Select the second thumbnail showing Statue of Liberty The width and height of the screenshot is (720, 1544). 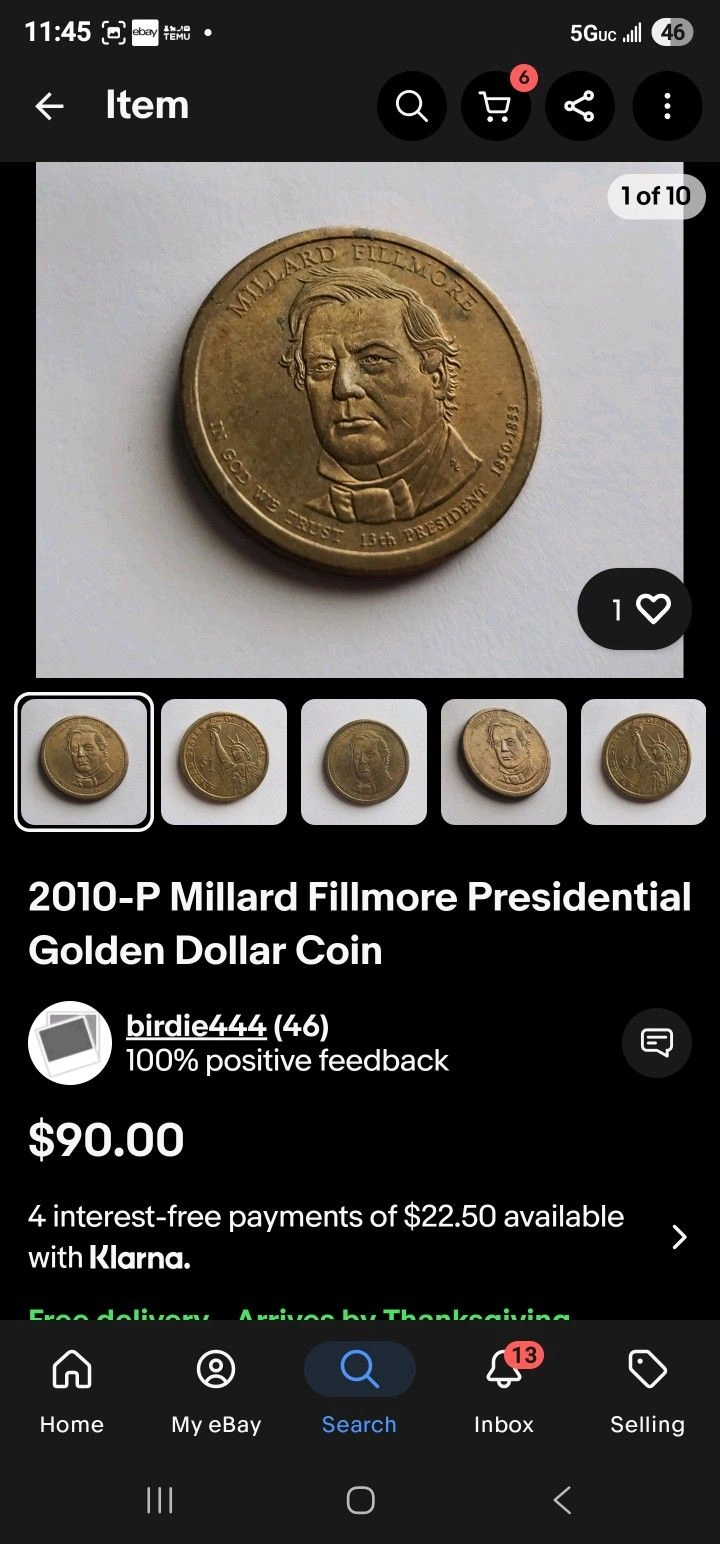click(224, 762)
